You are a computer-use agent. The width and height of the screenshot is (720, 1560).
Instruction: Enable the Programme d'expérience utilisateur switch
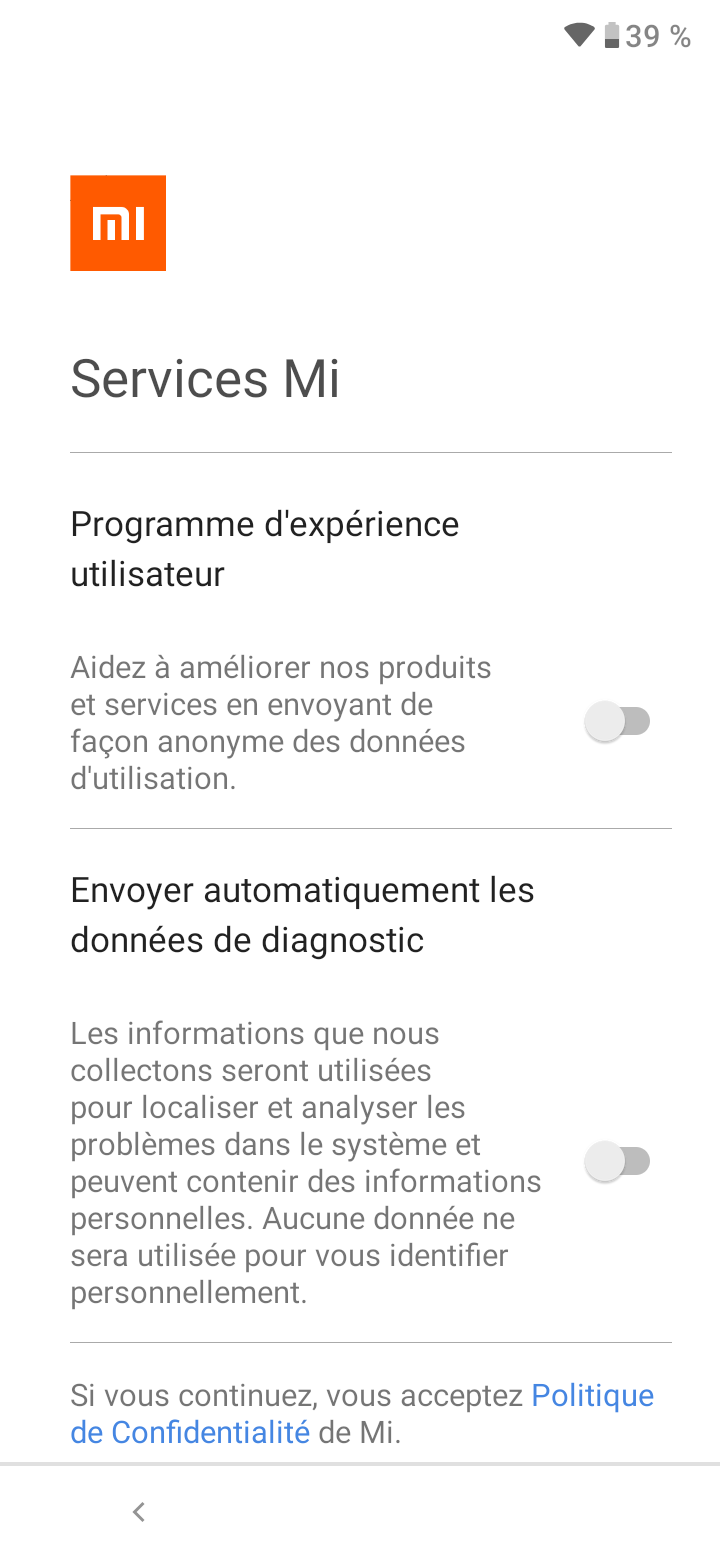(617, 721)
